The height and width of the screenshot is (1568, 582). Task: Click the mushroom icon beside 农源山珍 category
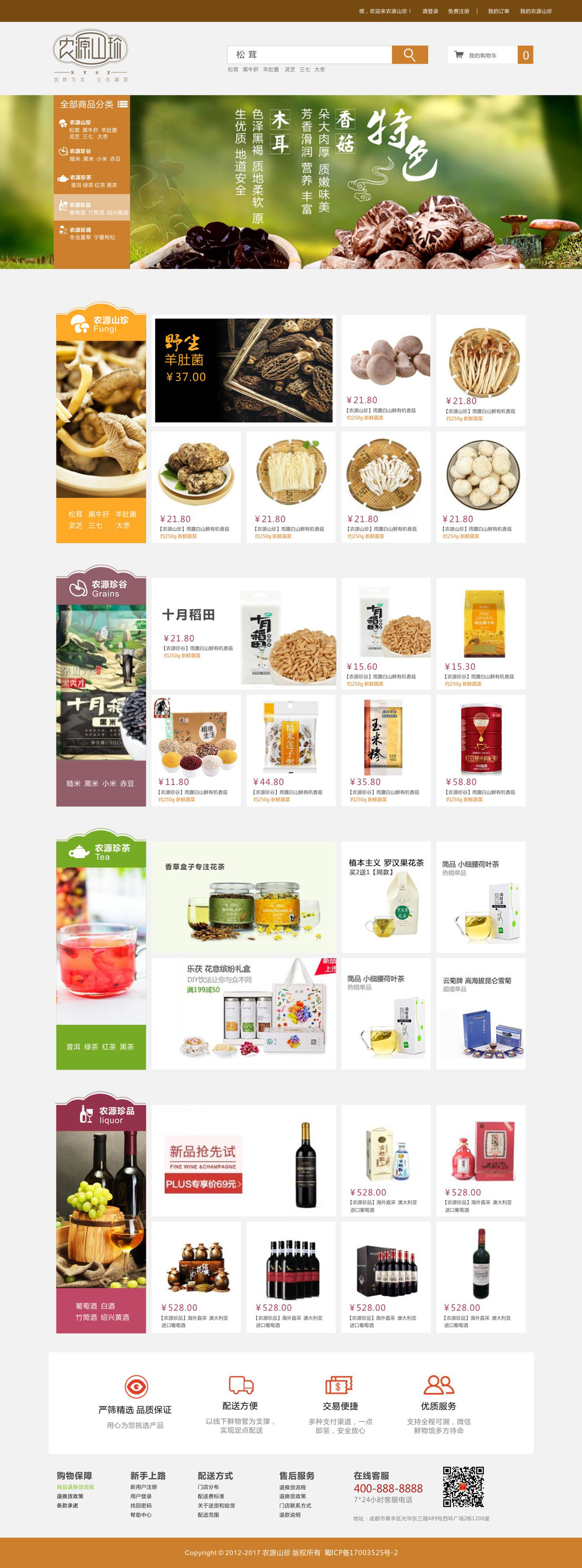pos(63,123)
